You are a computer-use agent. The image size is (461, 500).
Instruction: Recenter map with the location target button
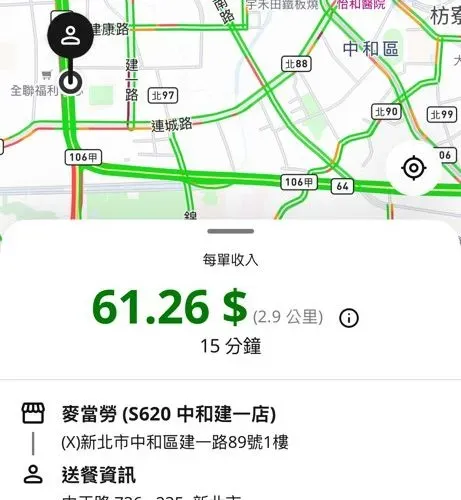coord(414,168)
